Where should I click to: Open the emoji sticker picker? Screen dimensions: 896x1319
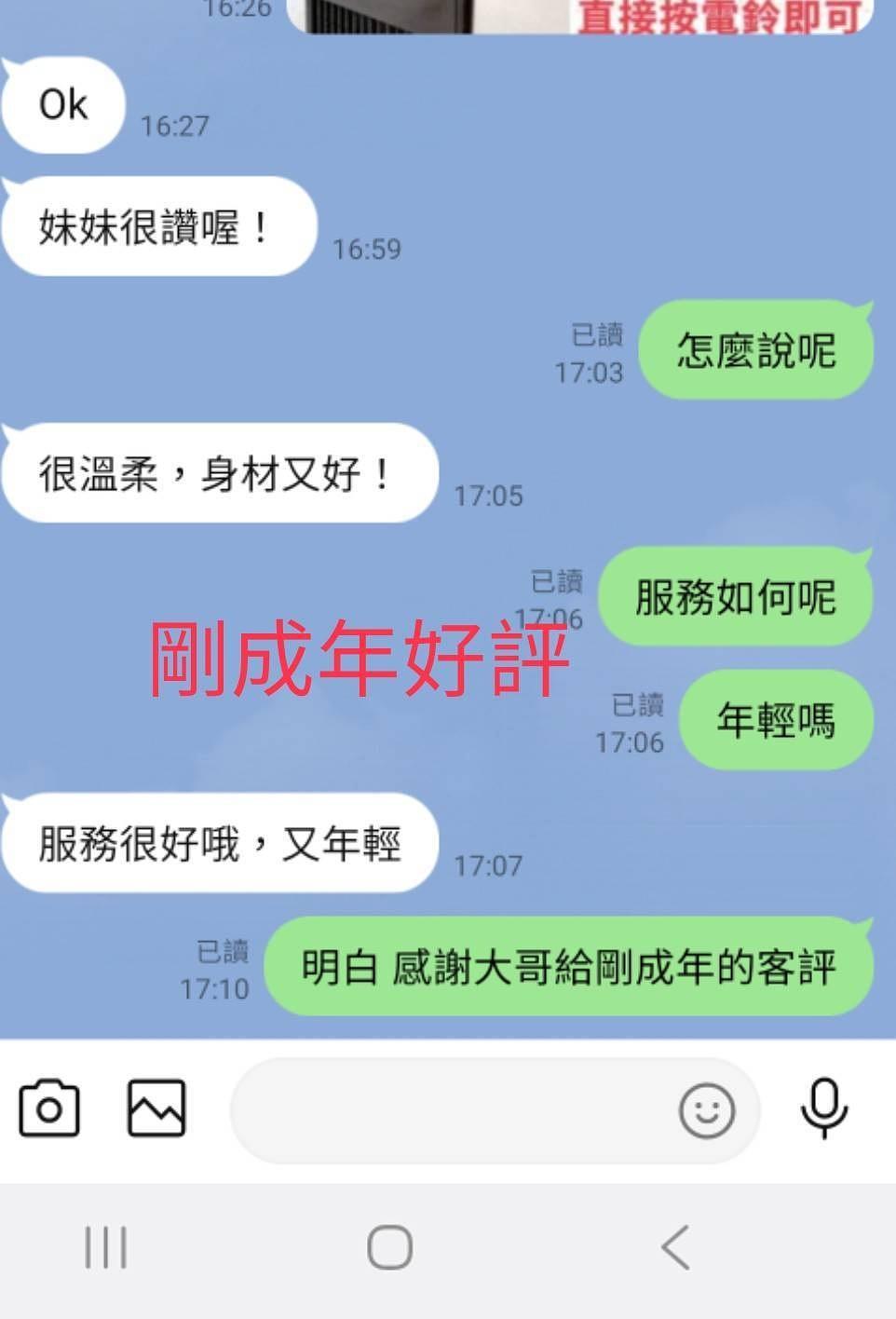tap(707, 1110)
